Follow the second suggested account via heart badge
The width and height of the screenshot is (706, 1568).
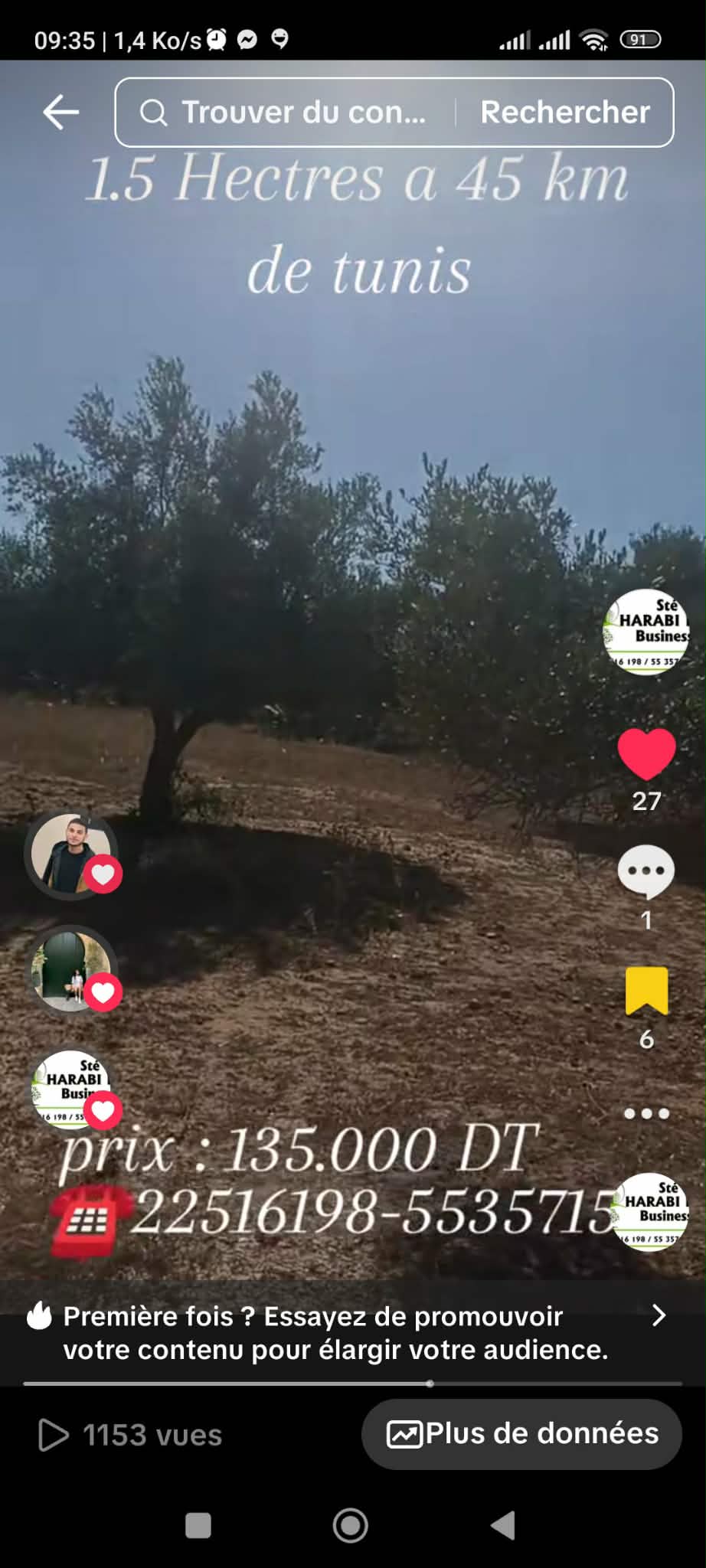[x=104, y=991]
